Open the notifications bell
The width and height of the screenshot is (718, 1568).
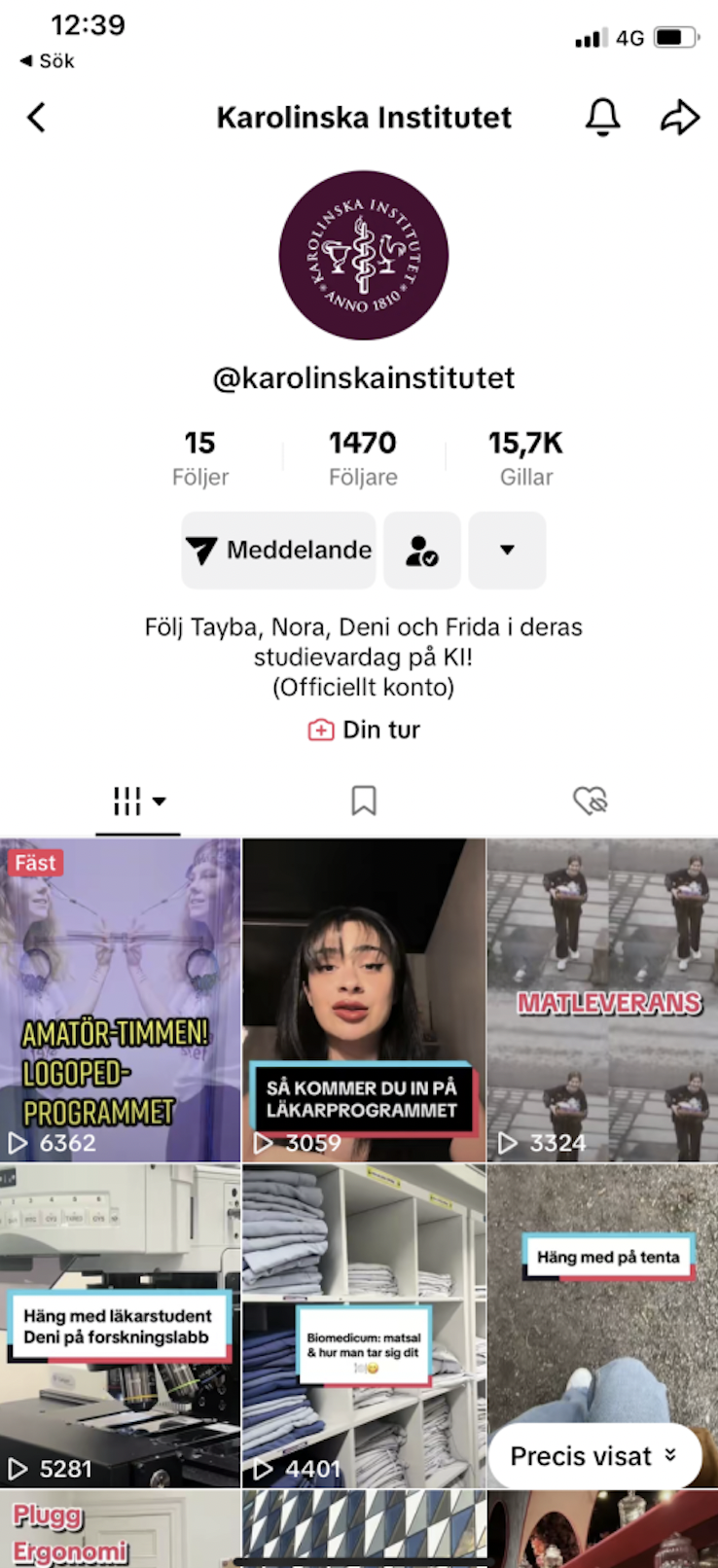pyautogui.click(x=602, y=118)
